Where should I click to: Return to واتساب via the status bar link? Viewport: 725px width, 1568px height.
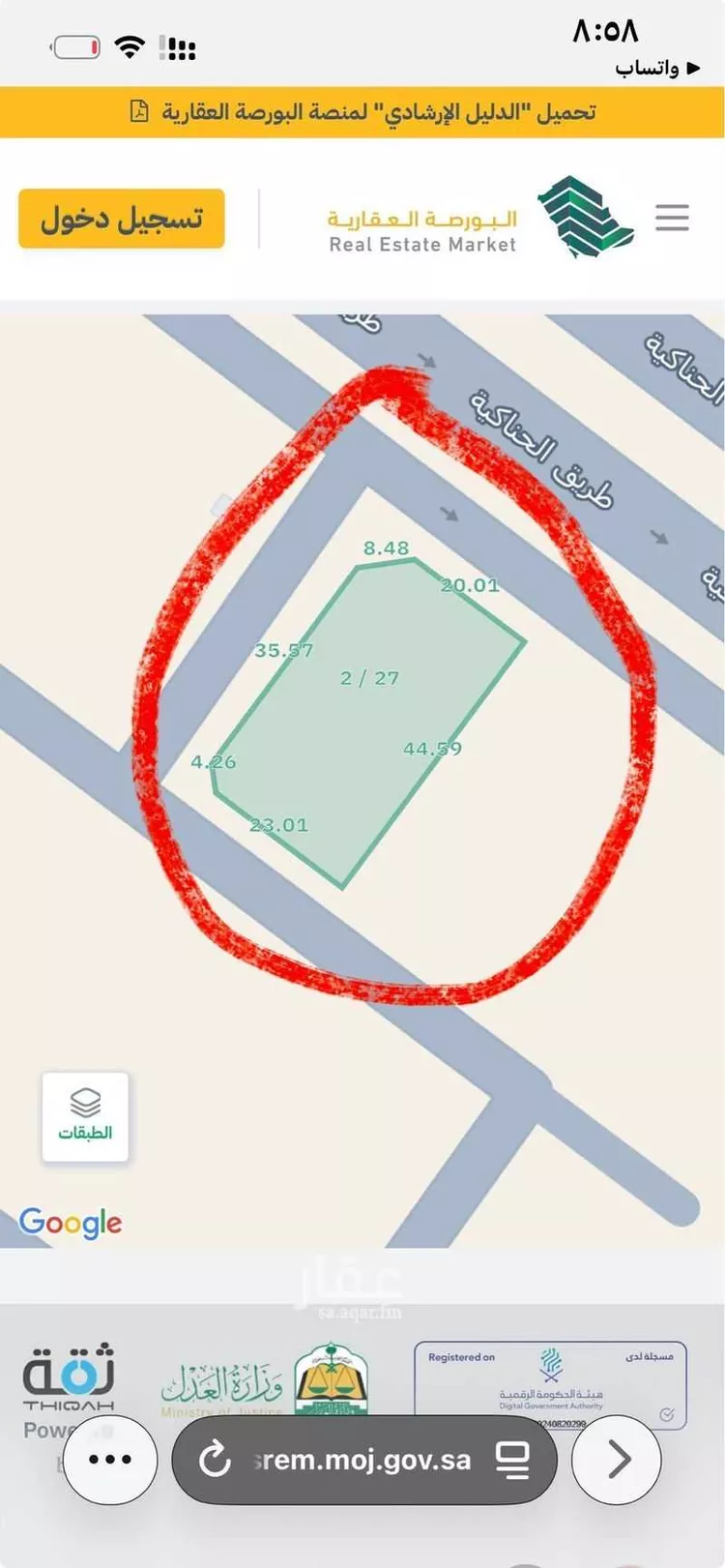point(657,69)
